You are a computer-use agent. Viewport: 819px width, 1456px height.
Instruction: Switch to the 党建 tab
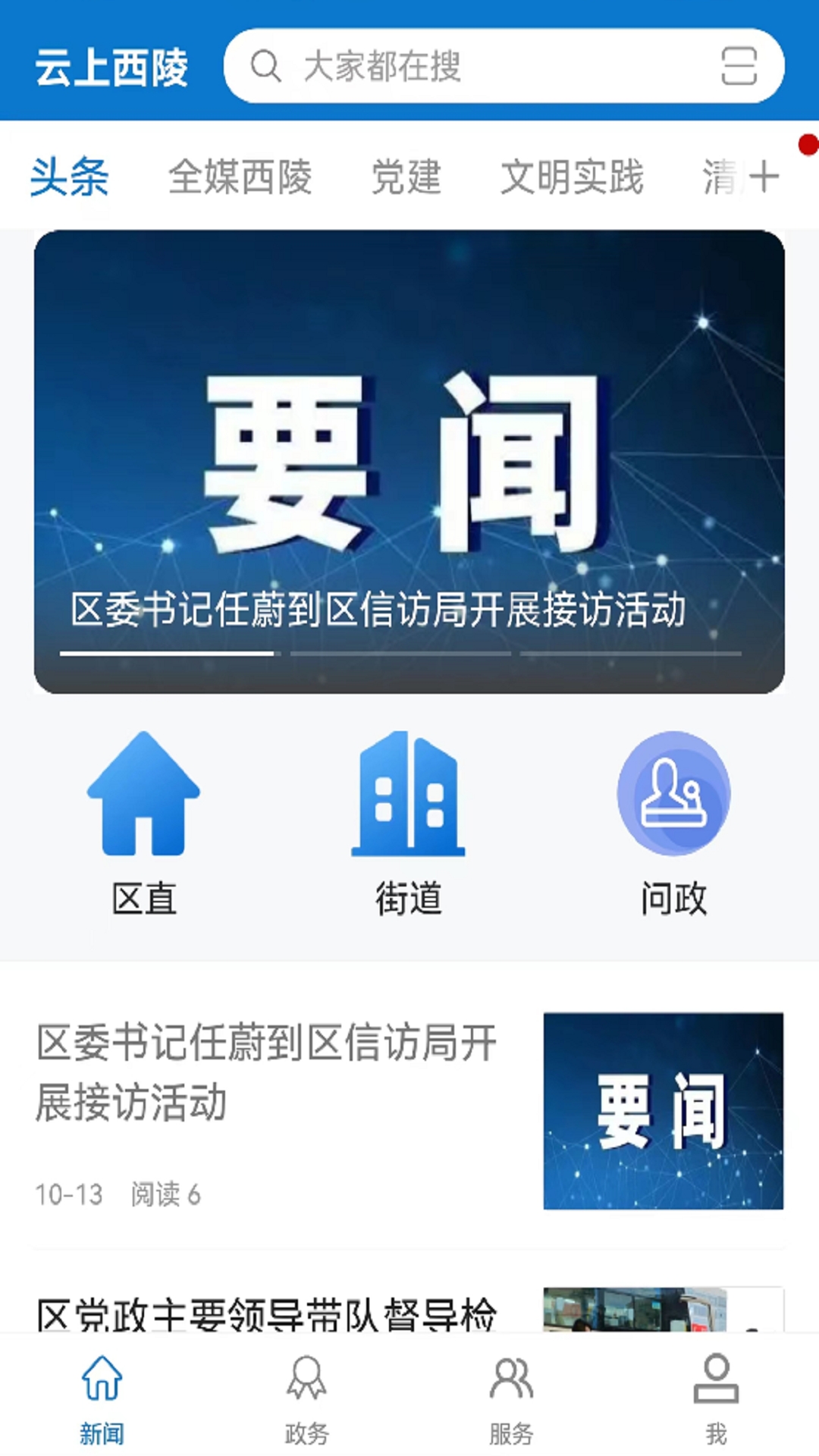click(x=406, y=177)
